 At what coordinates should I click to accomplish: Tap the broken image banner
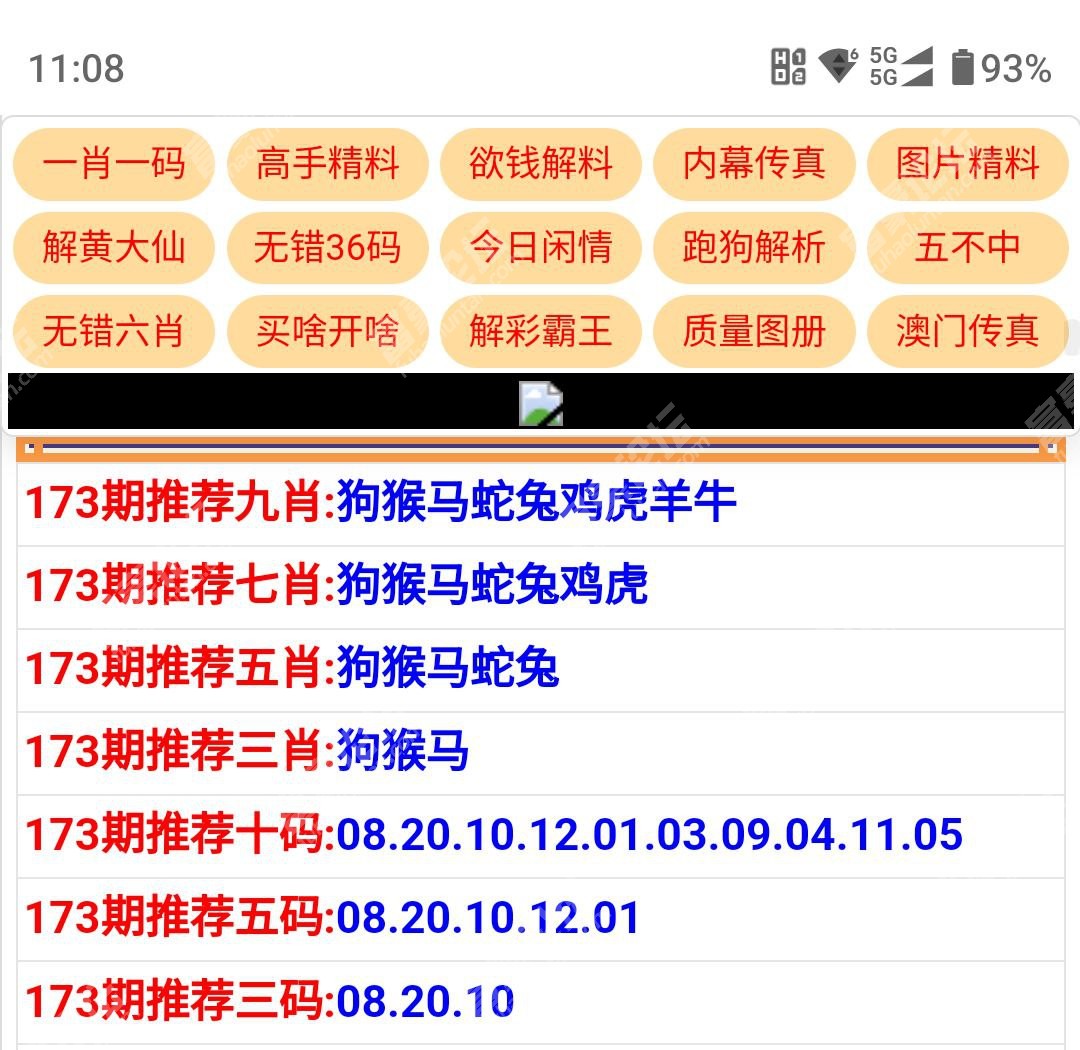coord(540,403)
